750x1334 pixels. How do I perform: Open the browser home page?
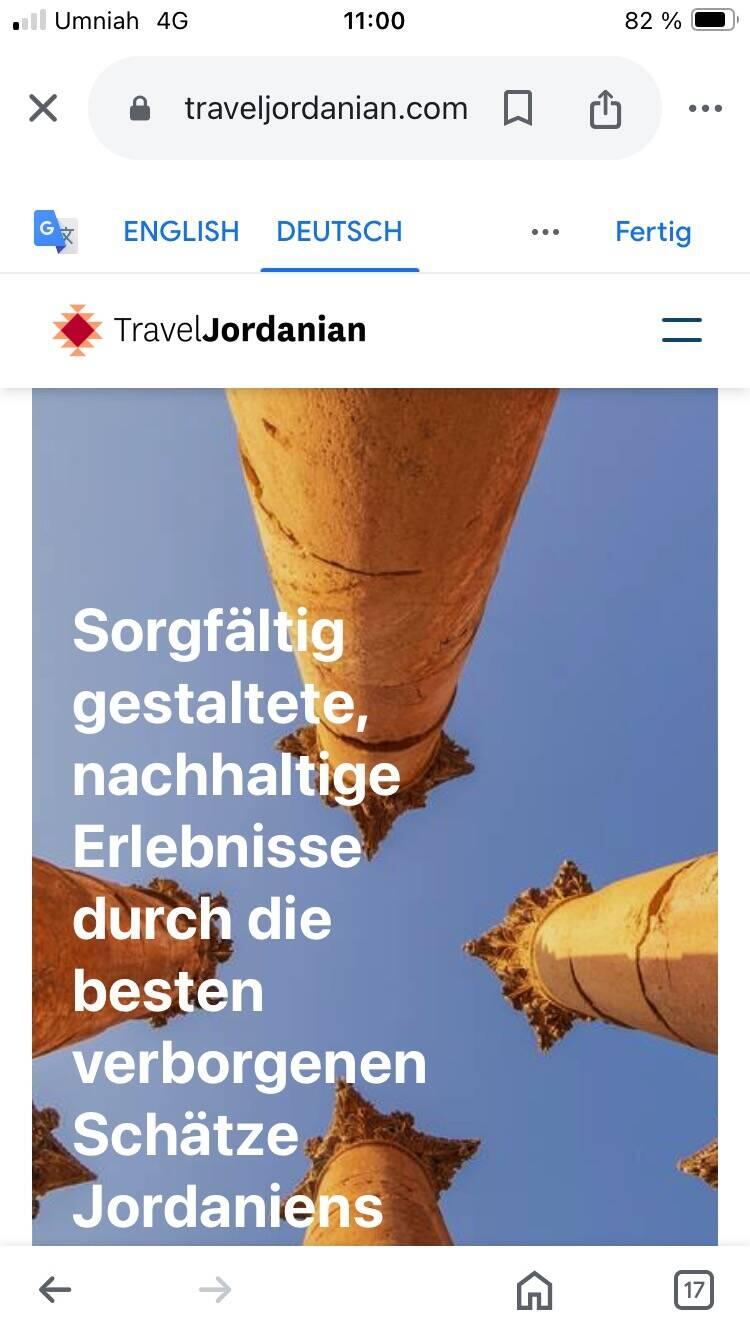[x=534, y=1290]
